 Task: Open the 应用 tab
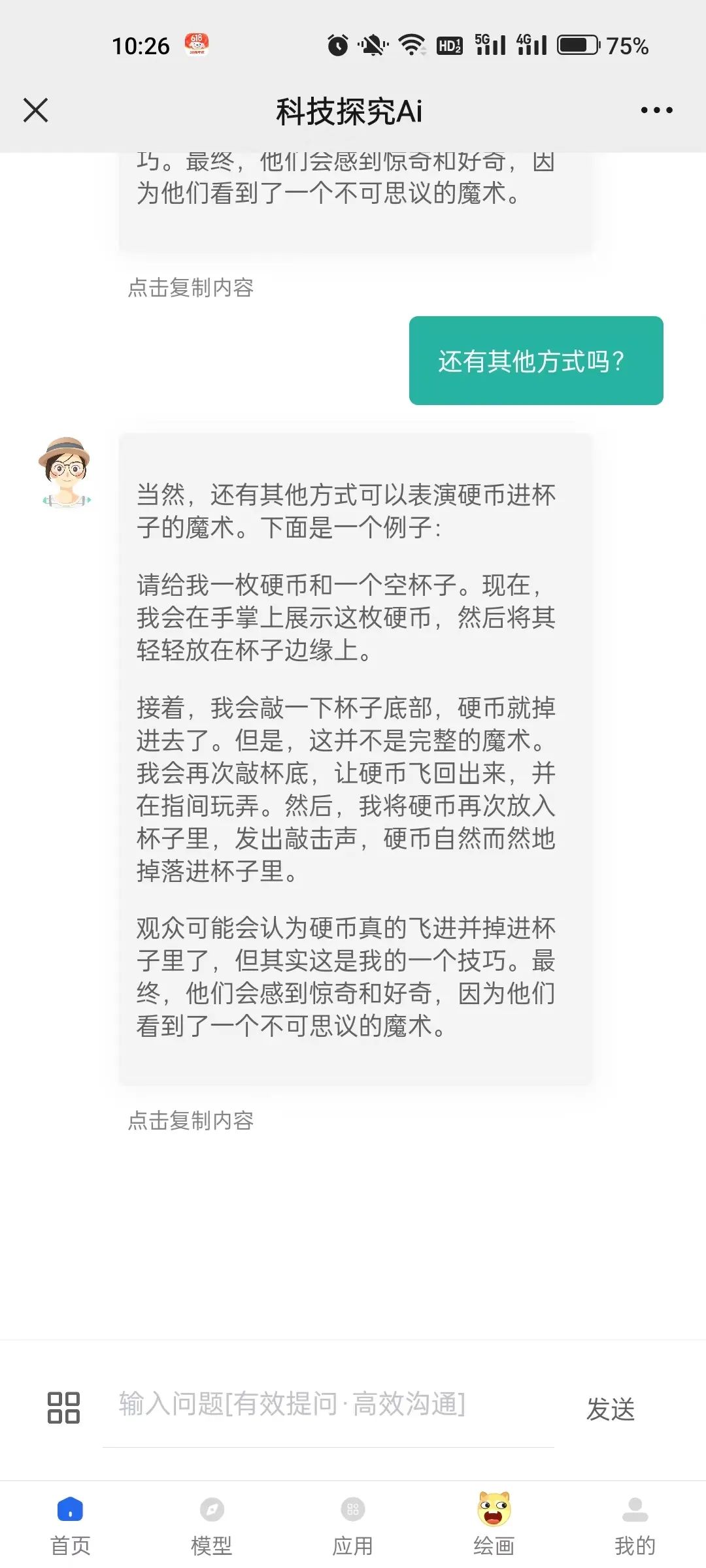pos(353,1525)
